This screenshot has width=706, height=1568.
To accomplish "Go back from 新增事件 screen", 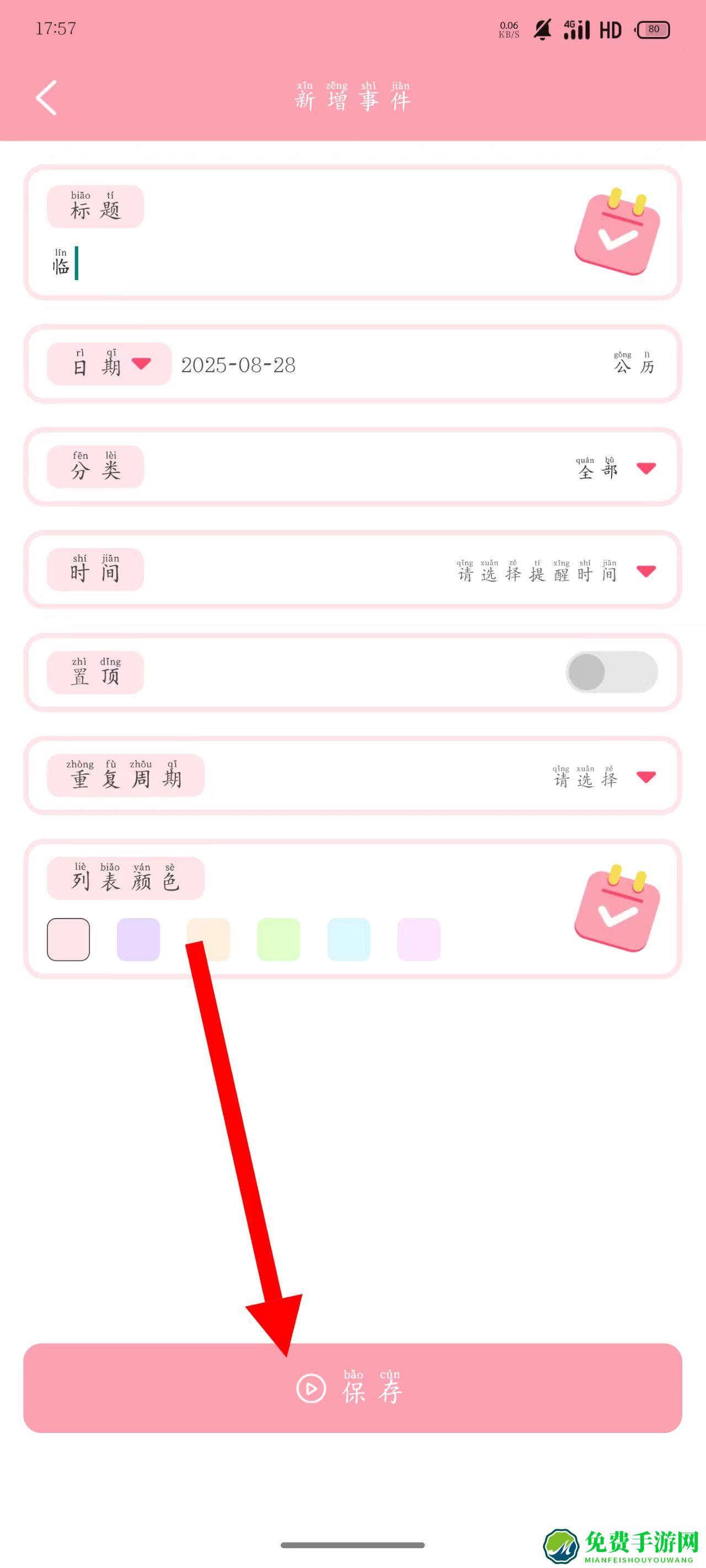I will coord(46,98).
